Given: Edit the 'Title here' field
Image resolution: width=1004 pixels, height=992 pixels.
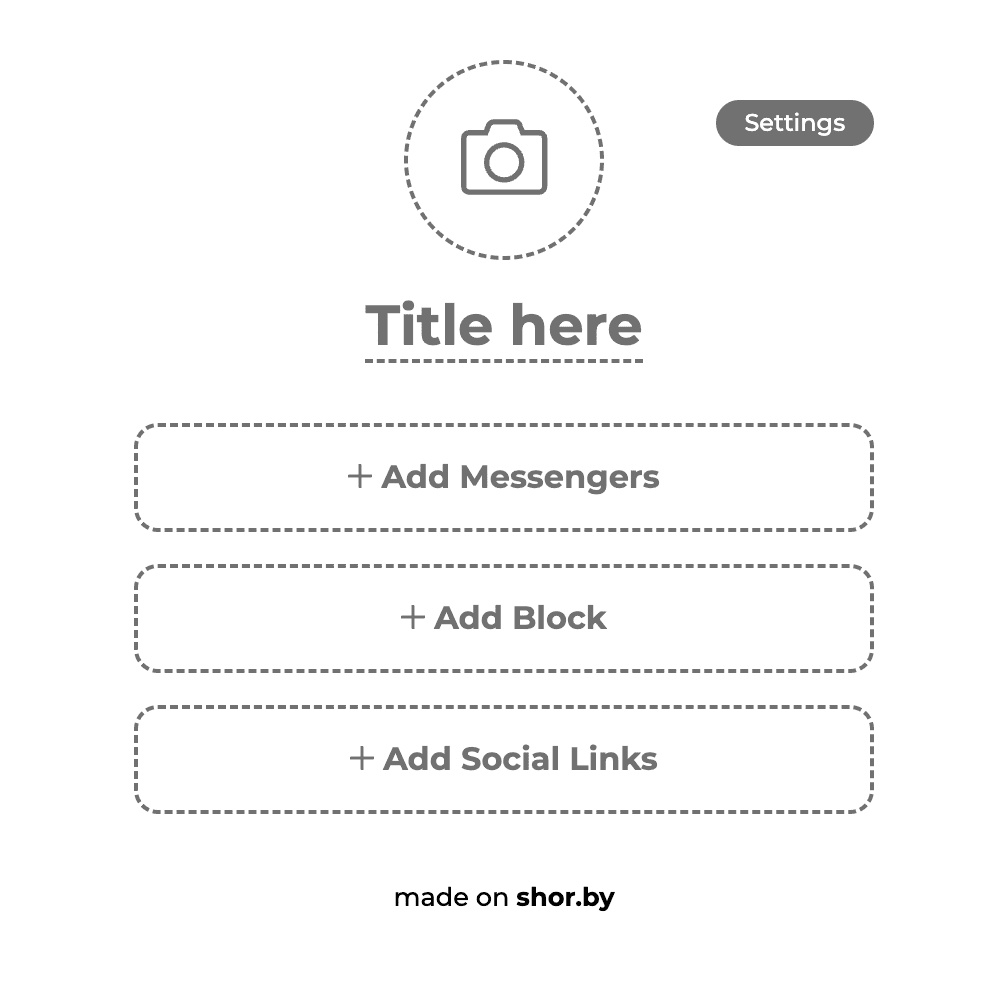Looking at the screenshot, I should [x=503, y=326].
